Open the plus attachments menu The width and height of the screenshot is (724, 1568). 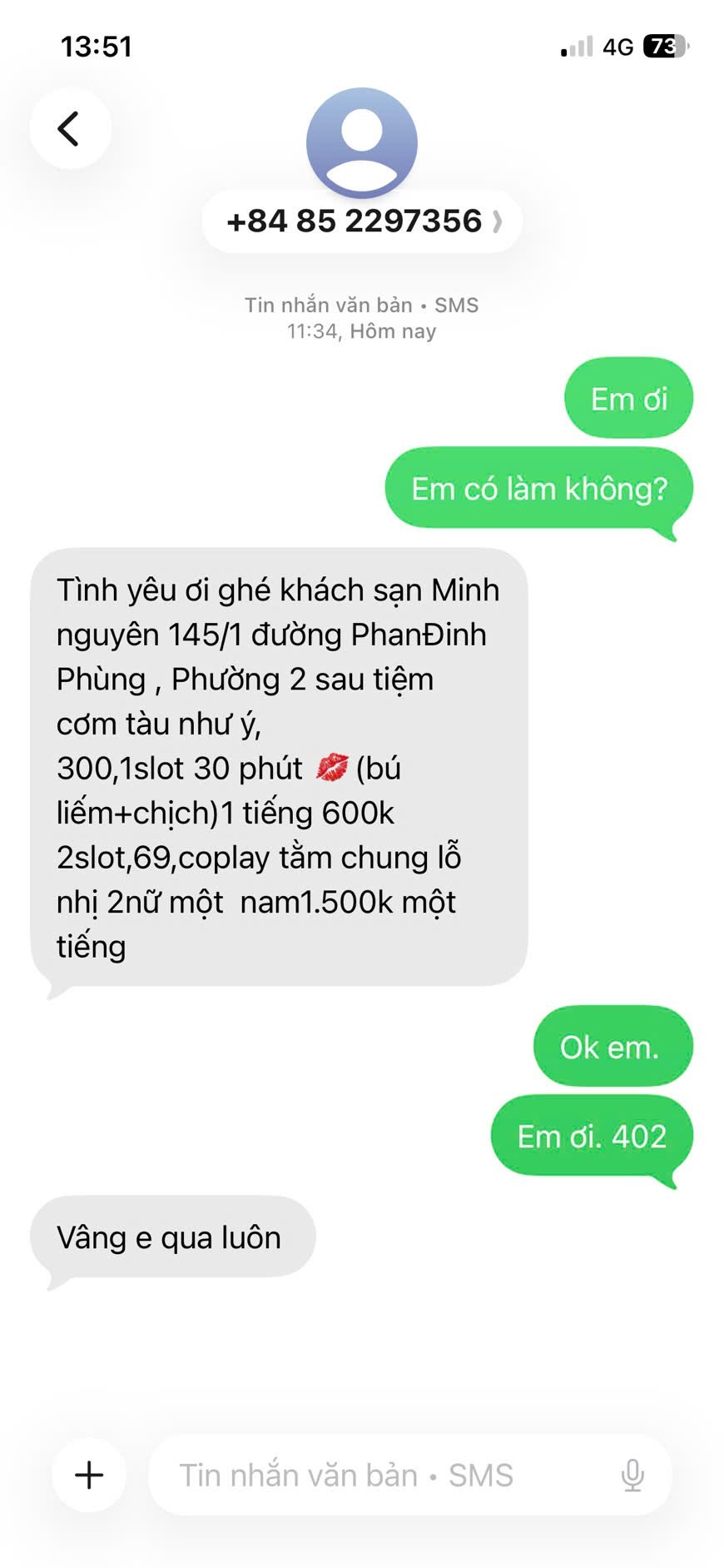[89, 1475]
